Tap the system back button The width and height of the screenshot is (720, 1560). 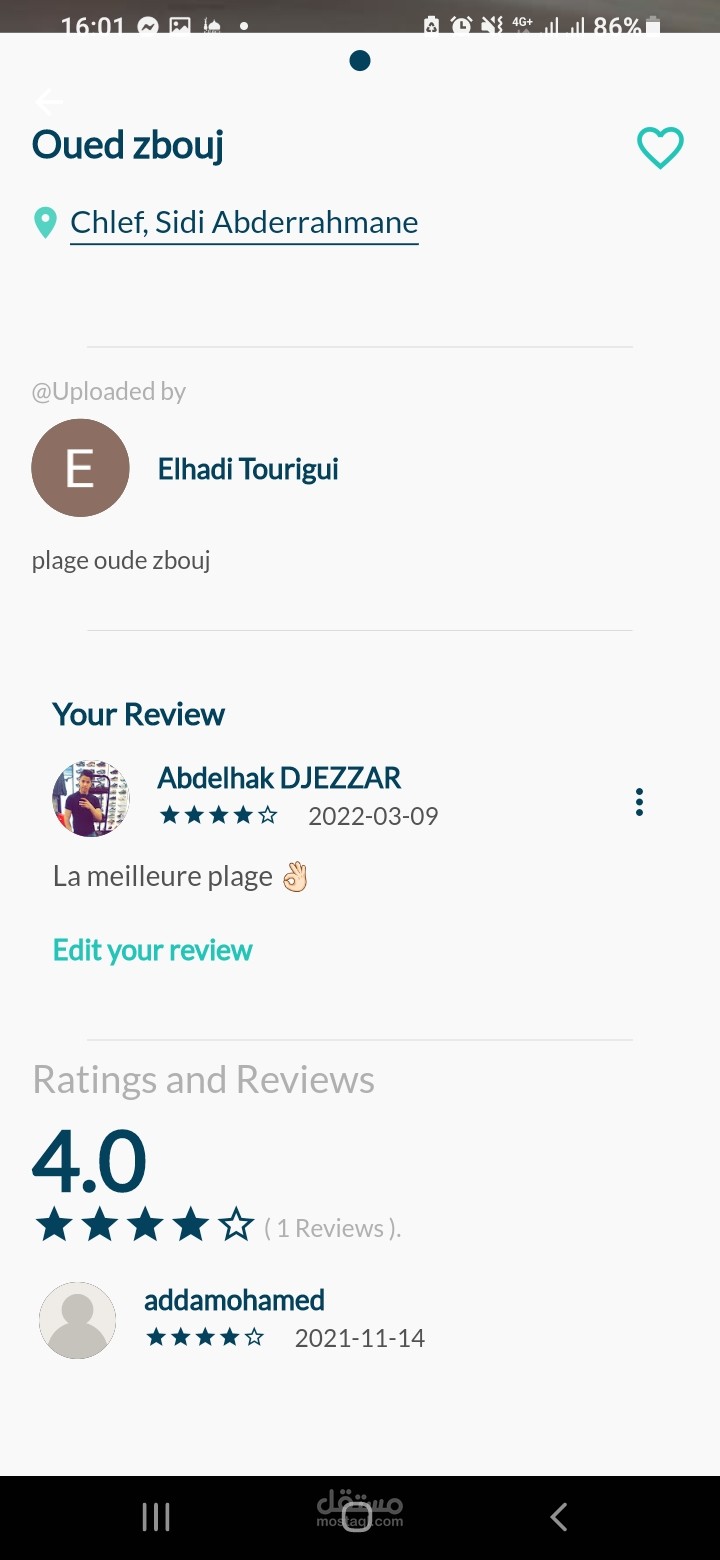point(559,1517)
